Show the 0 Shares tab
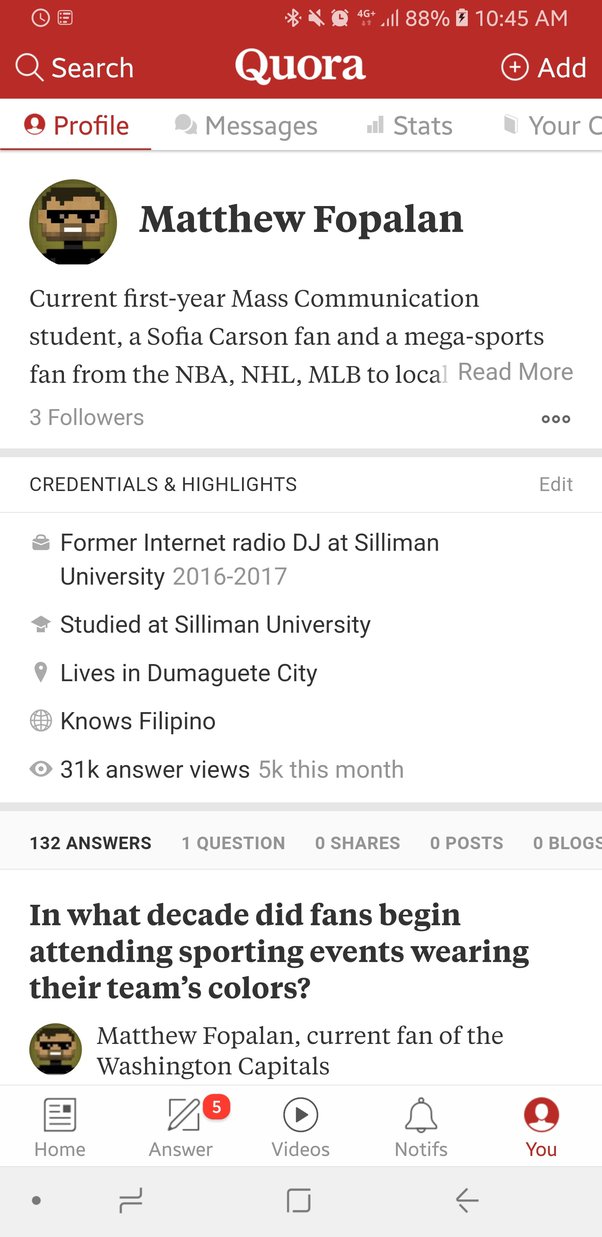The width and height of the screenshot is (602, 1237). [357, 843]
